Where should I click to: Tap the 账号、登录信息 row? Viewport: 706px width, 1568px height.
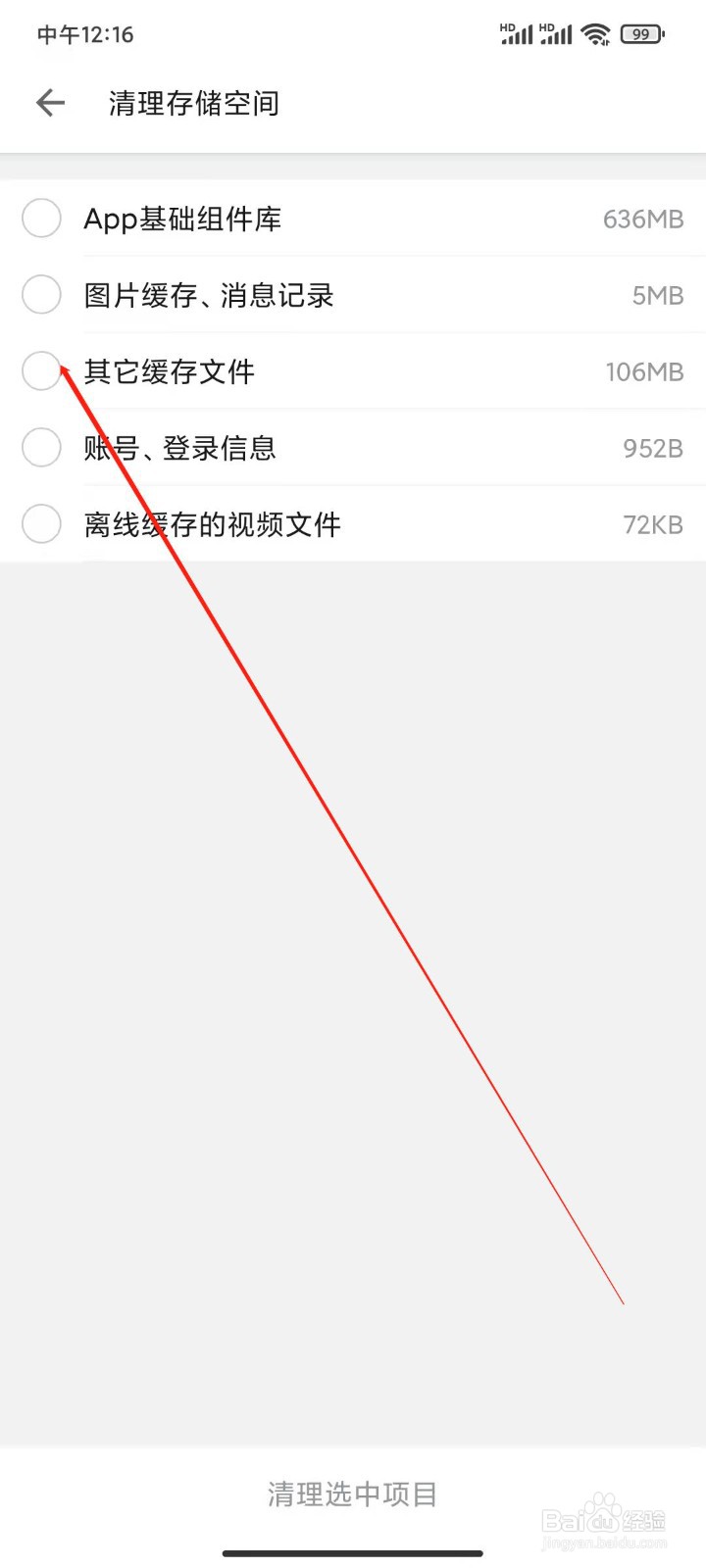[353, 447]
